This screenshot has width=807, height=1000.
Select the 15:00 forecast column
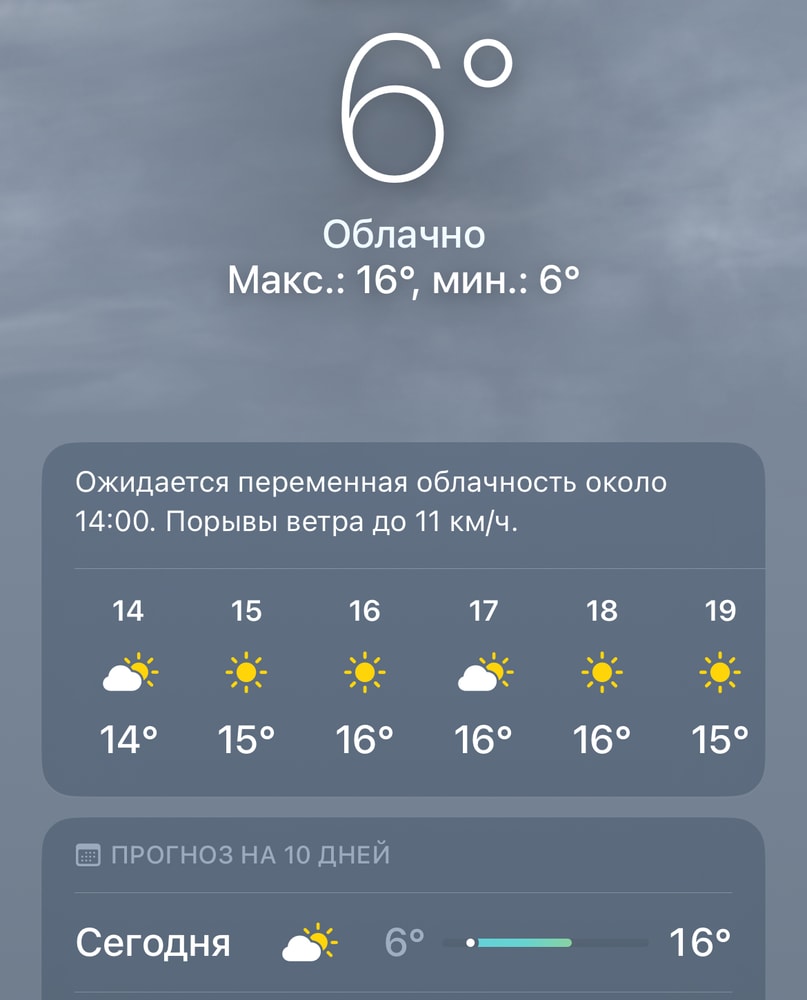click(246, 673)
